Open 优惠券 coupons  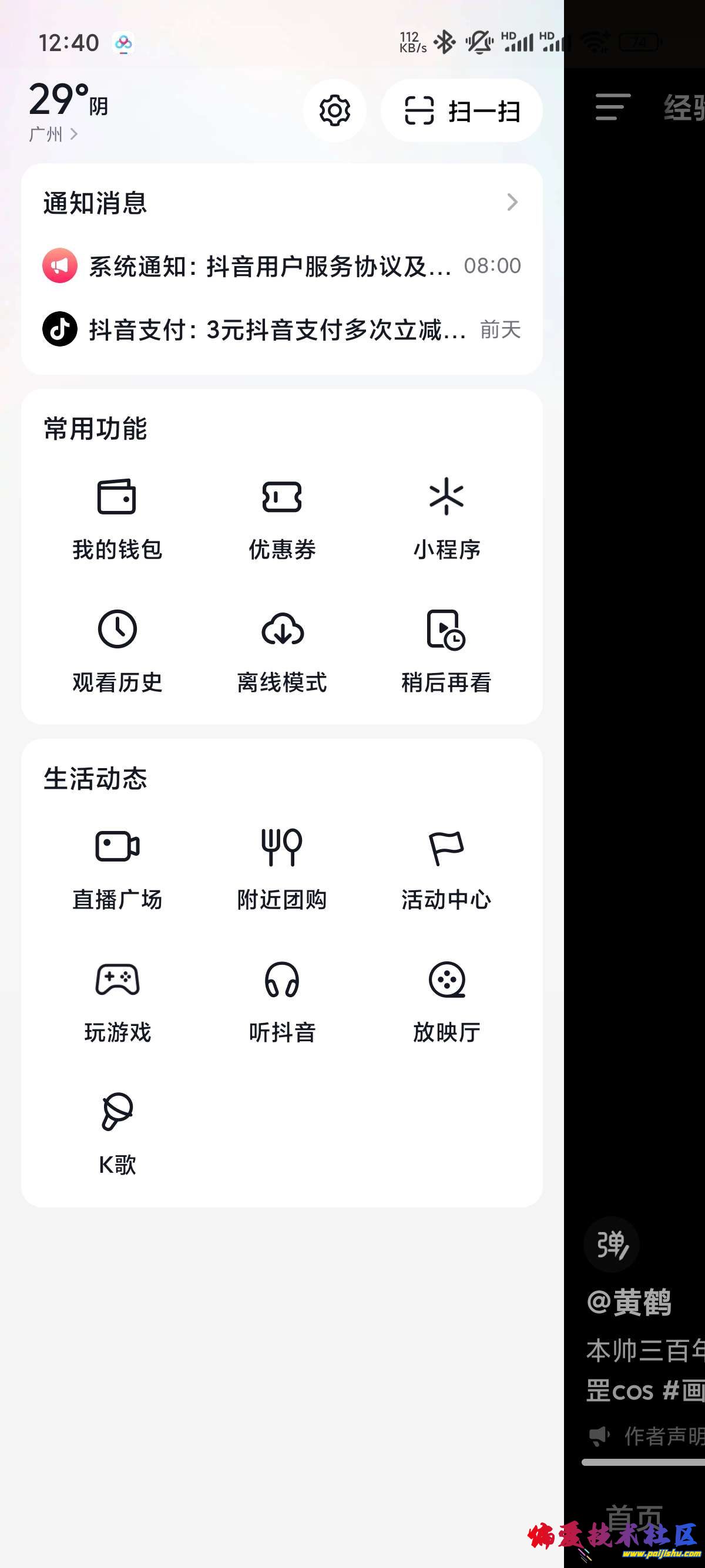pos(282,518)
